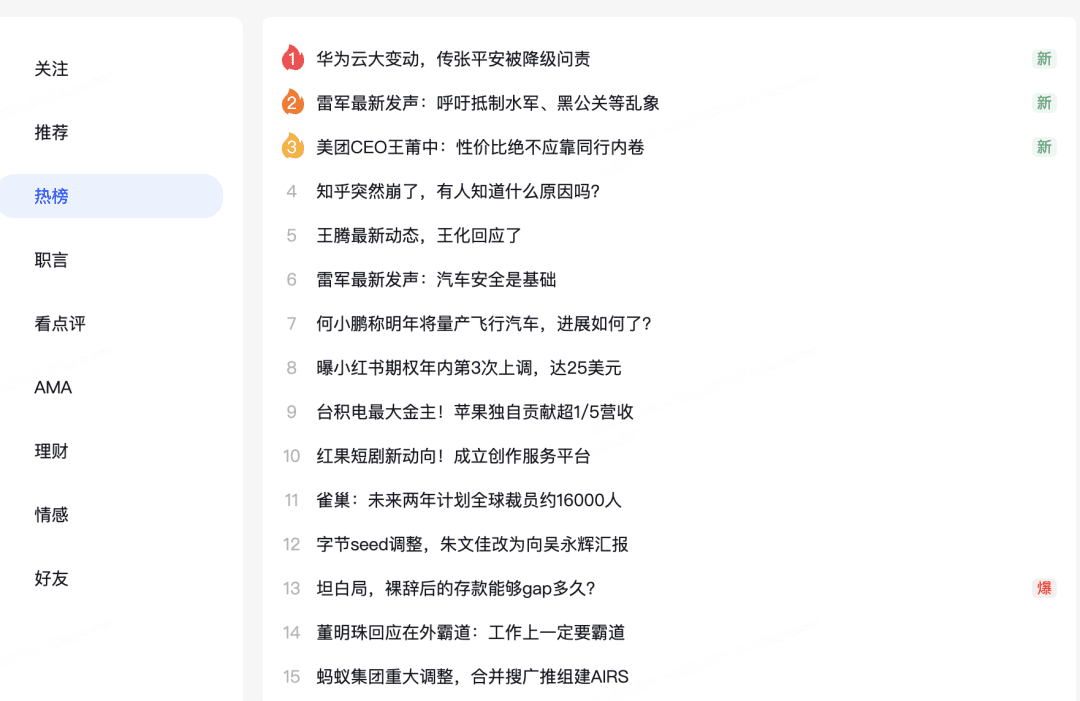The image size is (1080, 701).
Task: Open 坦白局裸辞存款 topic
Action: pos(456,588)
